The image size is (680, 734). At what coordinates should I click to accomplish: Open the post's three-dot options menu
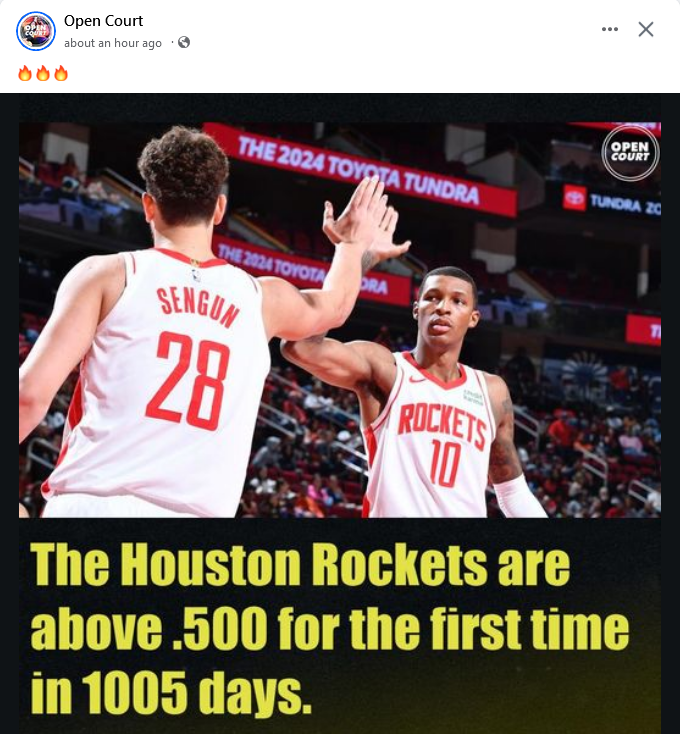[x=610, y=29]
